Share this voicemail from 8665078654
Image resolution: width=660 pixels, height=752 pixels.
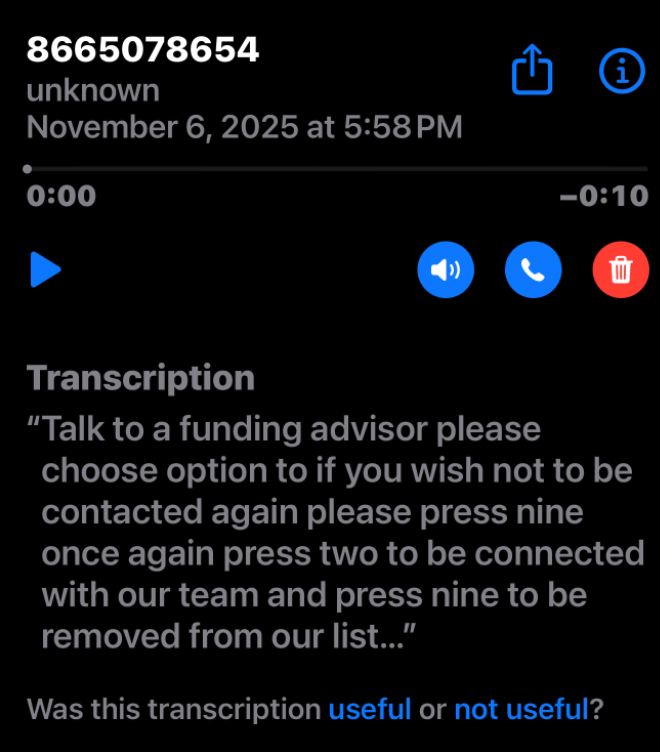click(x=532, y=71)
